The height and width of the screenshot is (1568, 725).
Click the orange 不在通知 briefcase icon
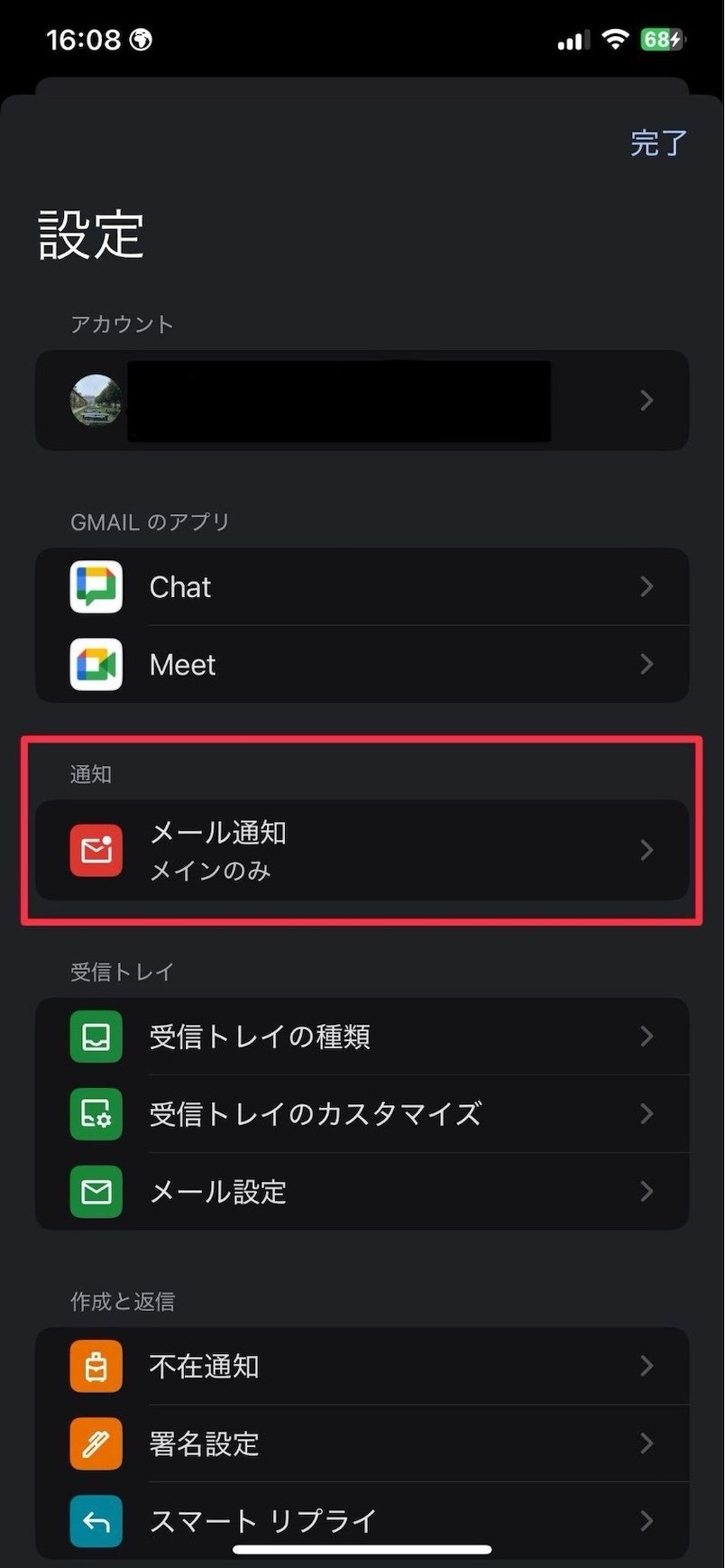(x=96, y=1366)
